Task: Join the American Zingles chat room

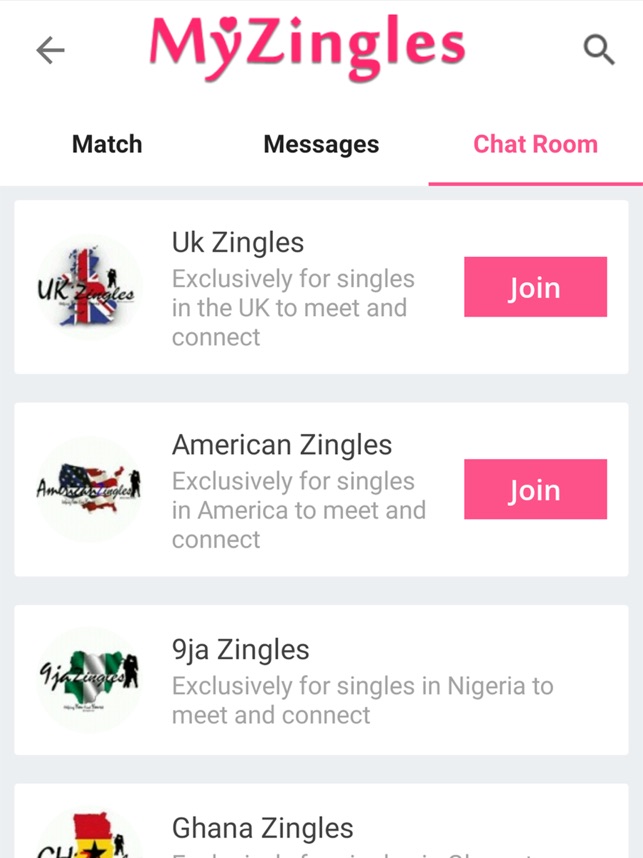Action: 535,489
